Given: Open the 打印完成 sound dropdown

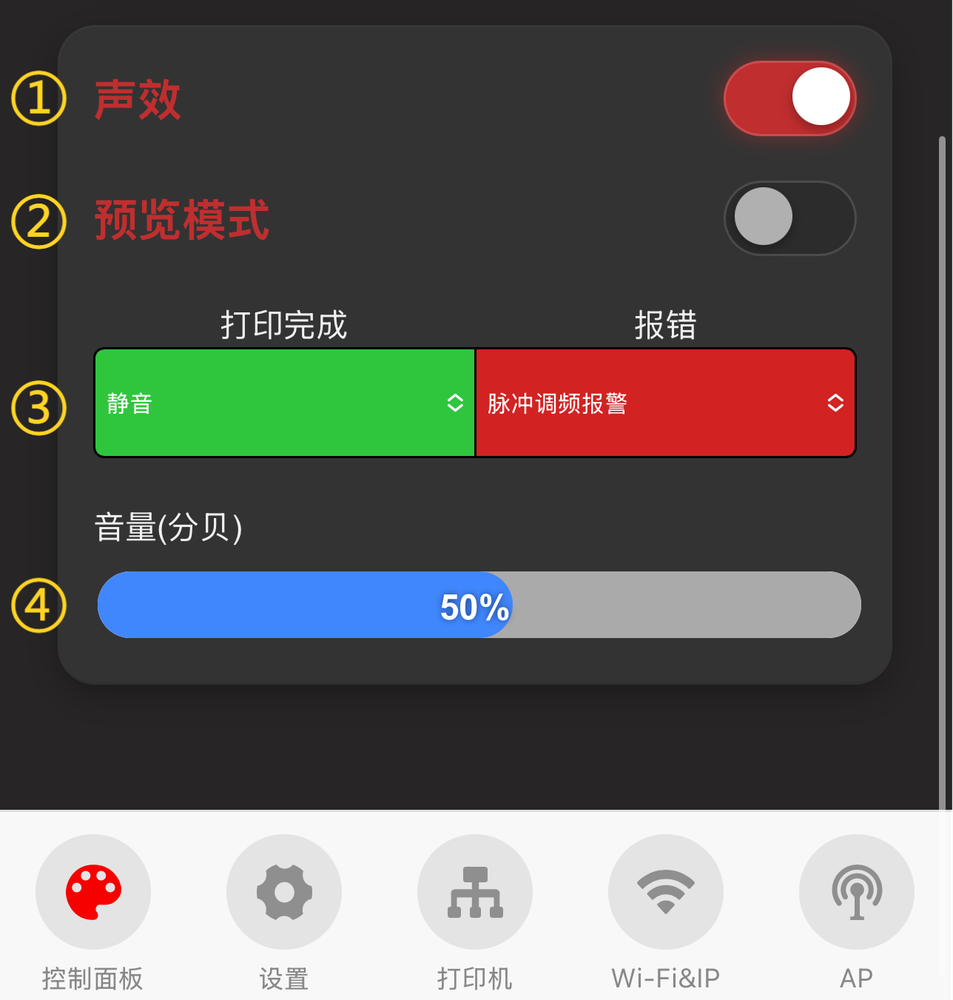Looking at the screenshot, I should click(284, 403).
